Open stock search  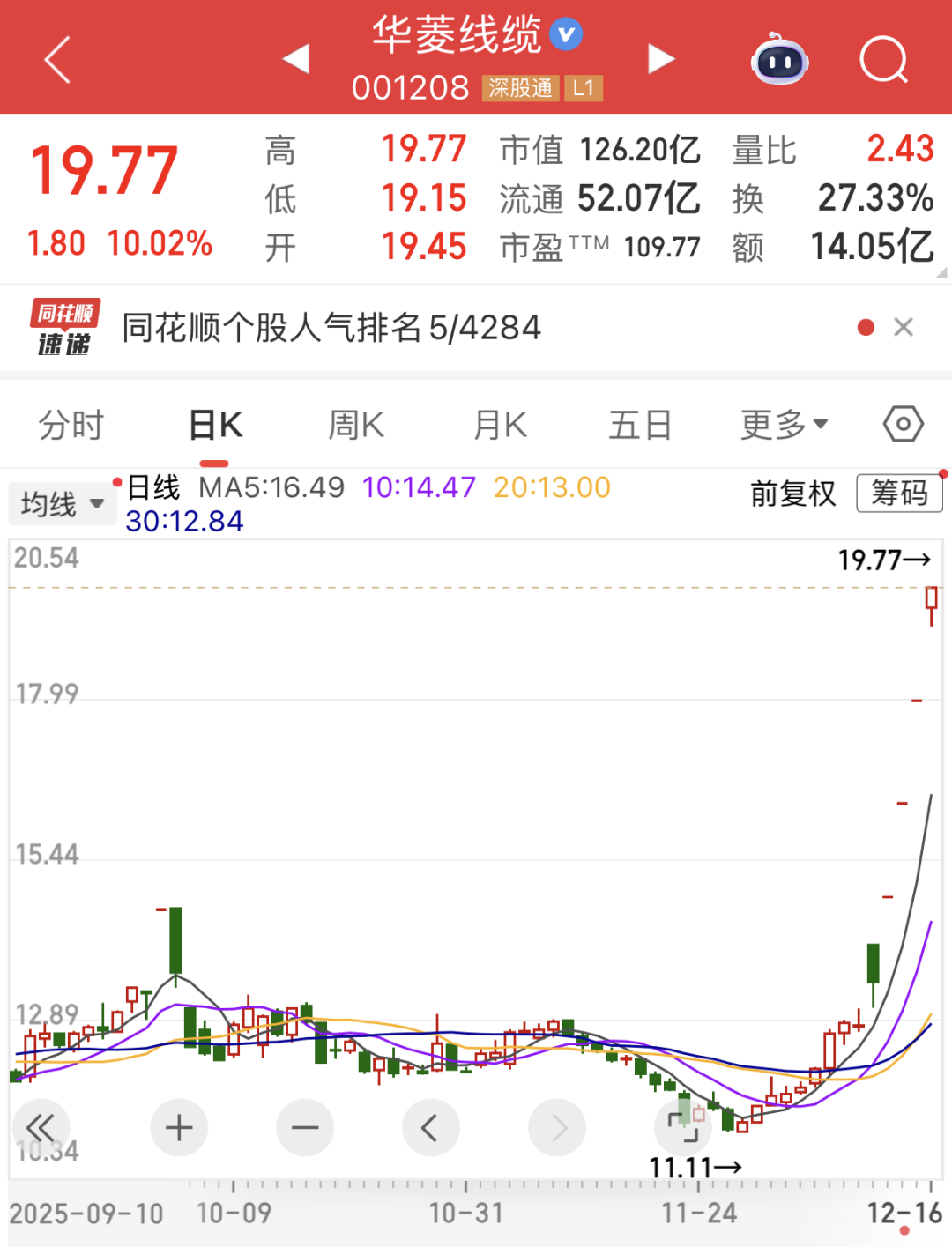pyautogui.click(x=883, y=60)
